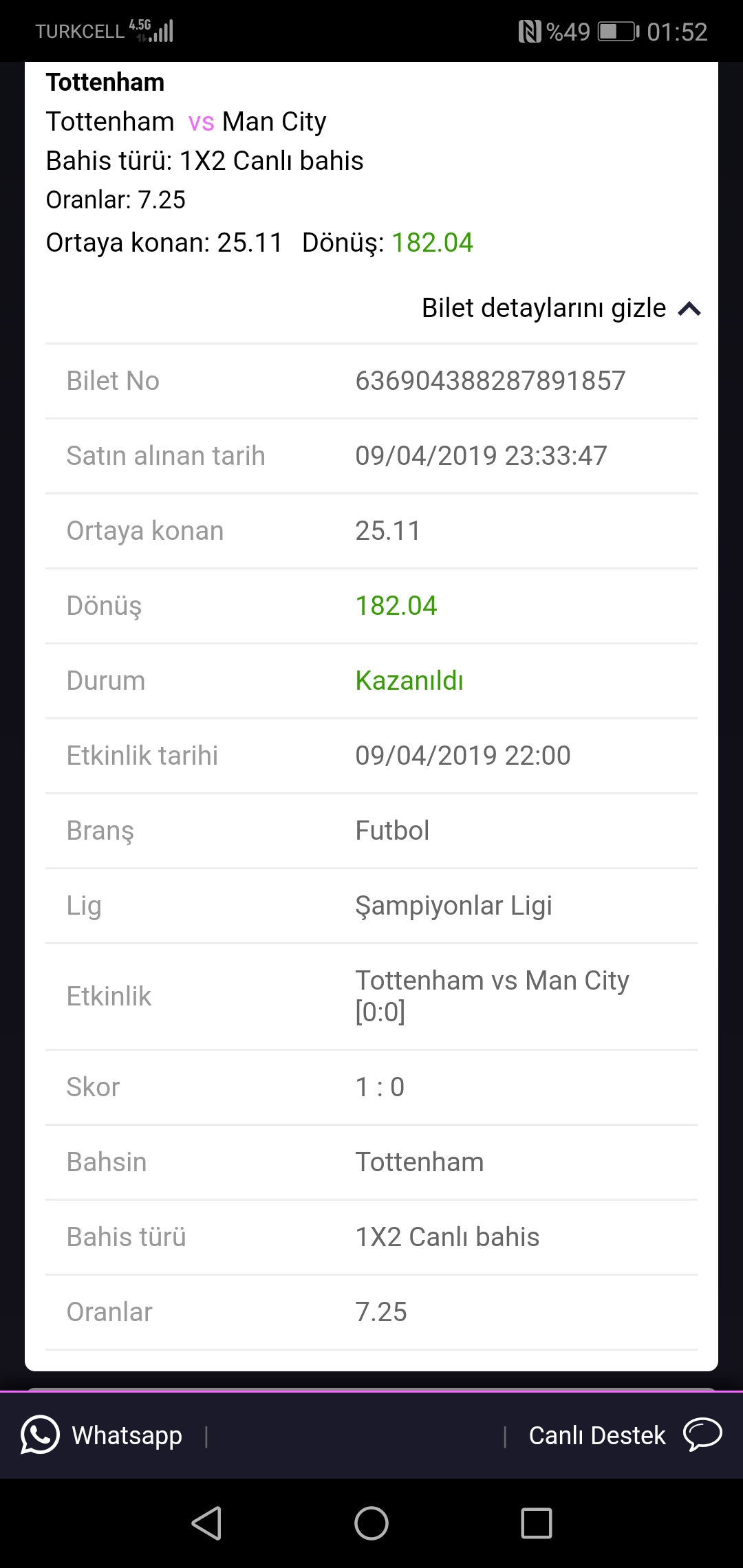The width and height of the screenshot is (743, 1568).
Task: Collapse ticket details with Bilet detaylarını gizle
Action: (561, 309)
